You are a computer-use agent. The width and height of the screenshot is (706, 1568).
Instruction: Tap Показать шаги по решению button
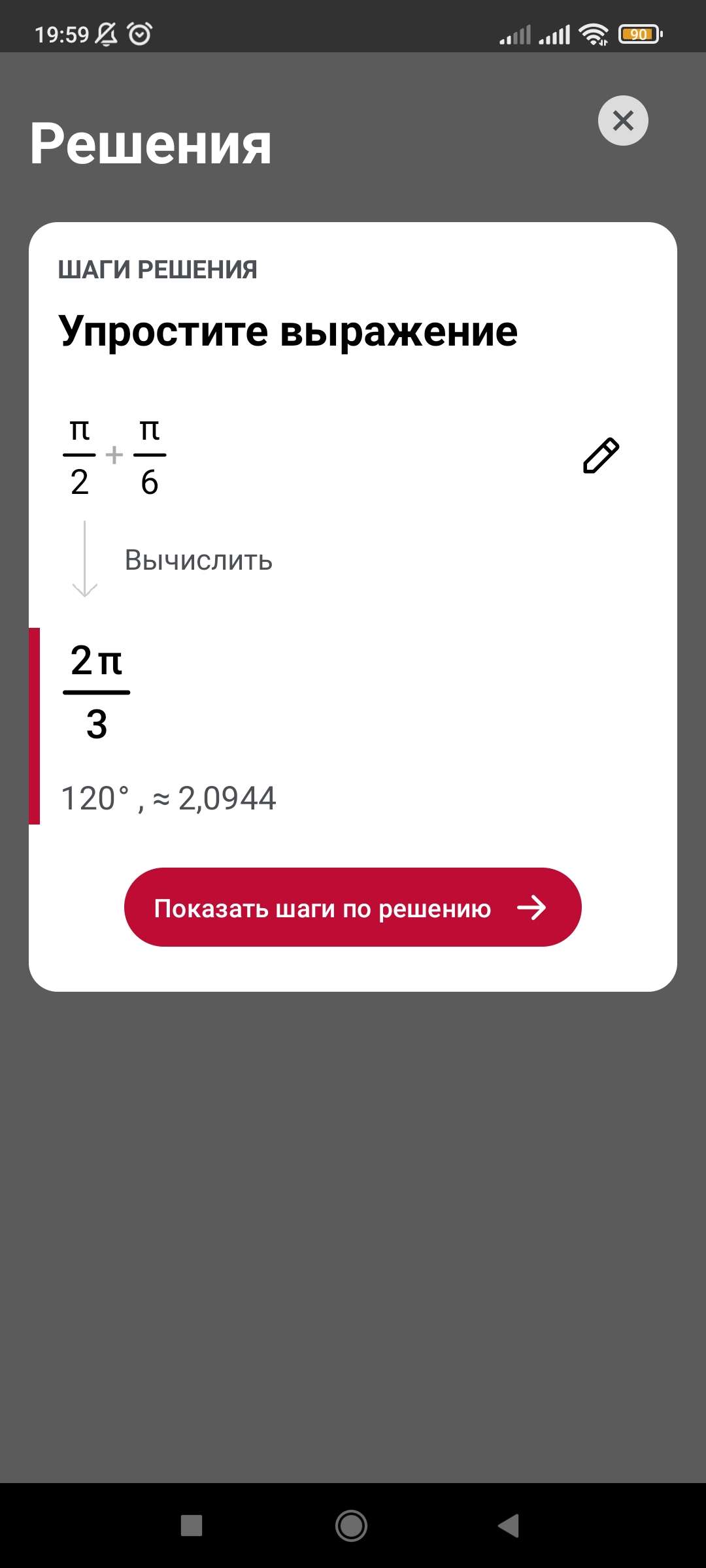tap(352, 907)
